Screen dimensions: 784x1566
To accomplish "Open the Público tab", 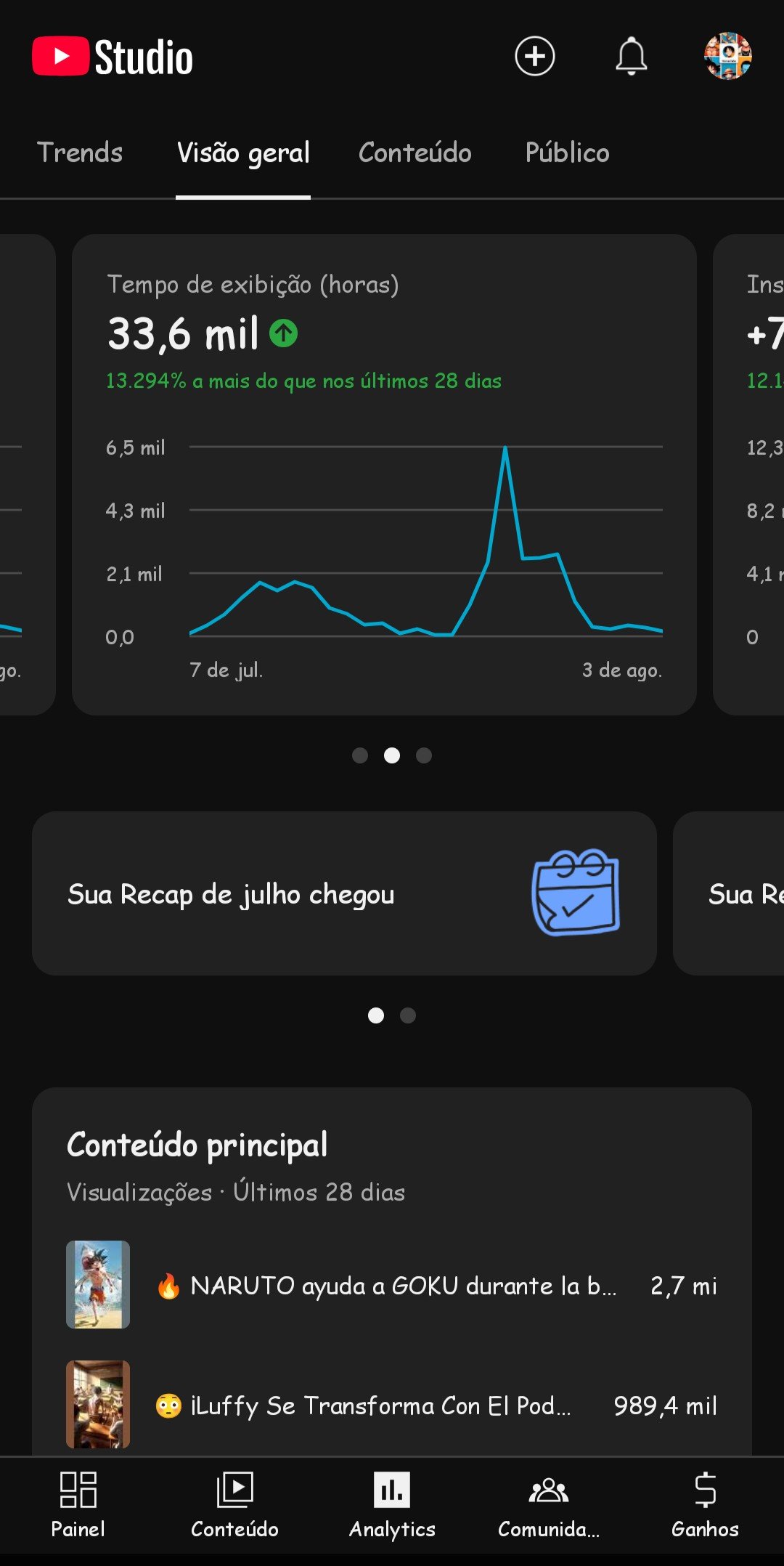I will coord(568,153).
